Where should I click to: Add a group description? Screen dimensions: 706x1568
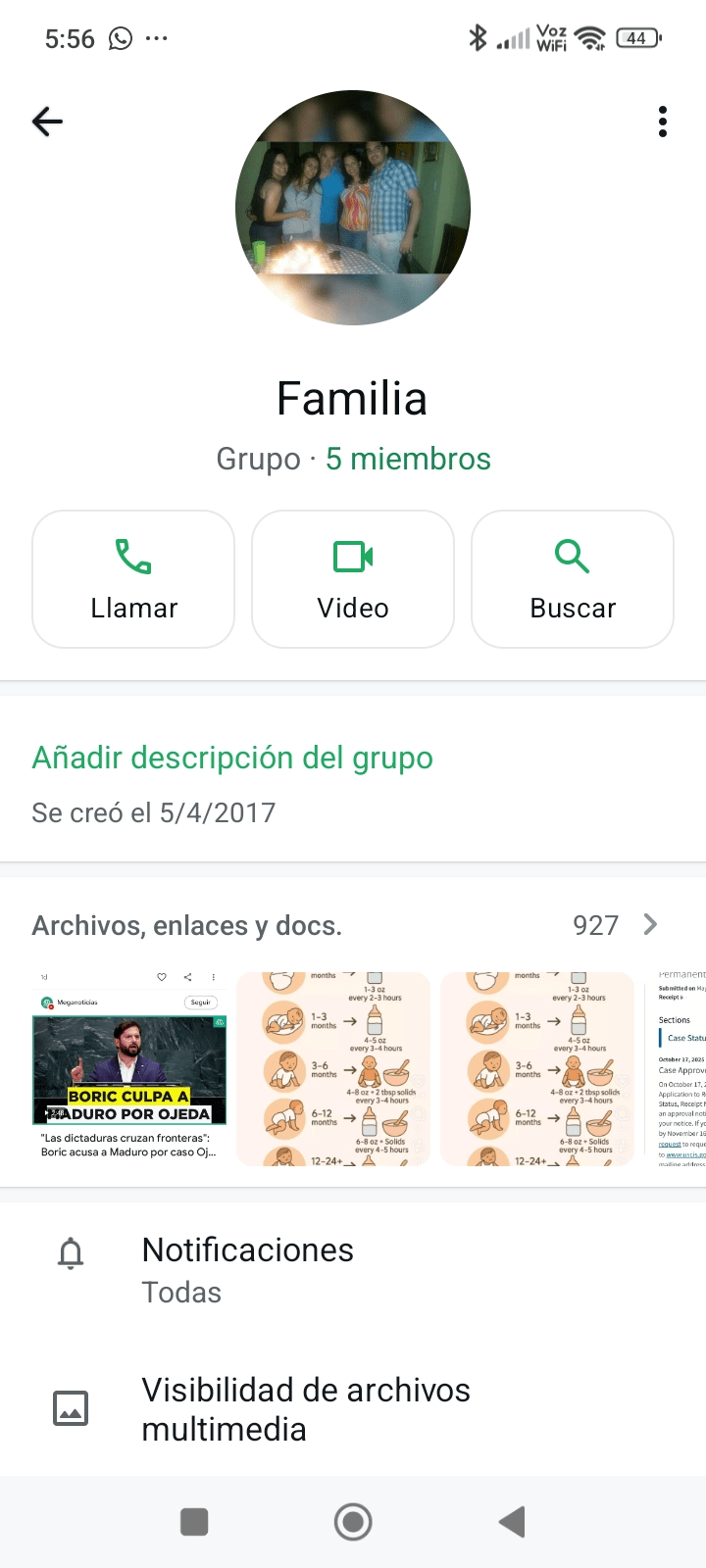tap(232, 758)
